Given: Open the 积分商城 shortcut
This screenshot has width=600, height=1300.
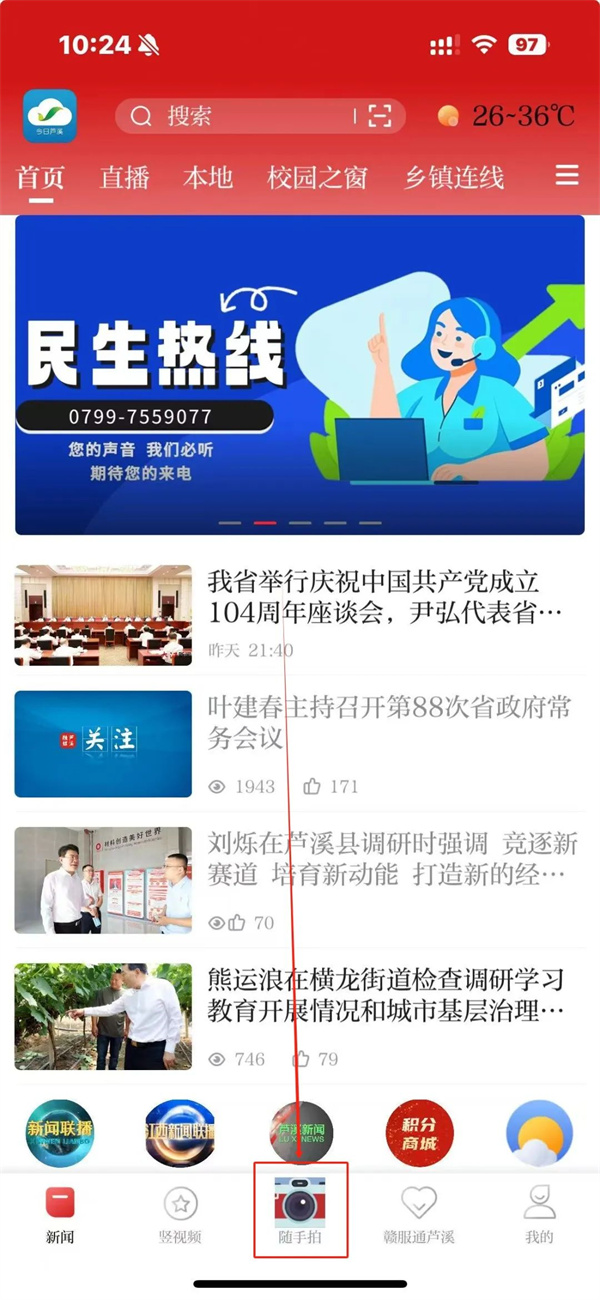Looking at the screenshot, I should pyautogui.click(x=420, y=1134).
